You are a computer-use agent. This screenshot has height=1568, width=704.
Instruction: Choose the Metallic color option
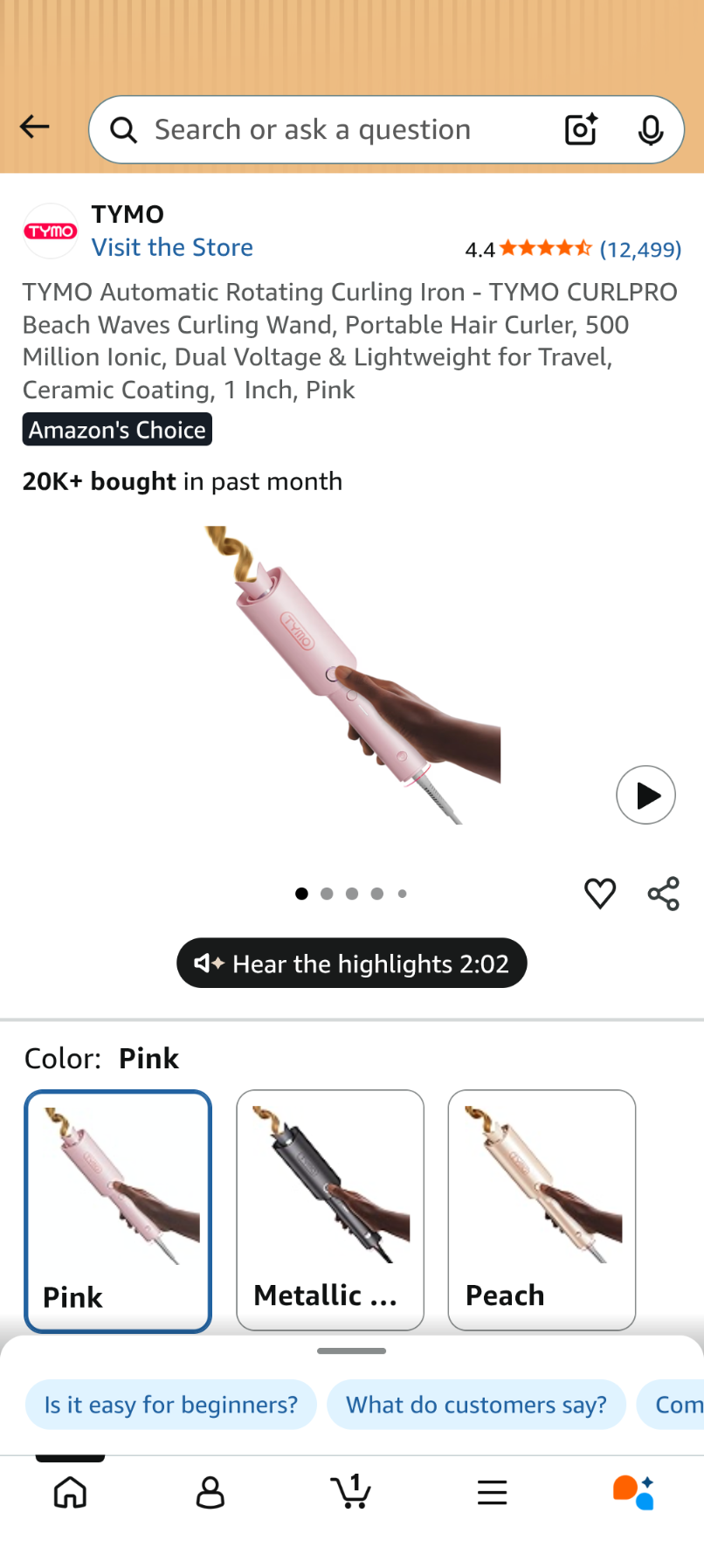[x=330, y=1210]
